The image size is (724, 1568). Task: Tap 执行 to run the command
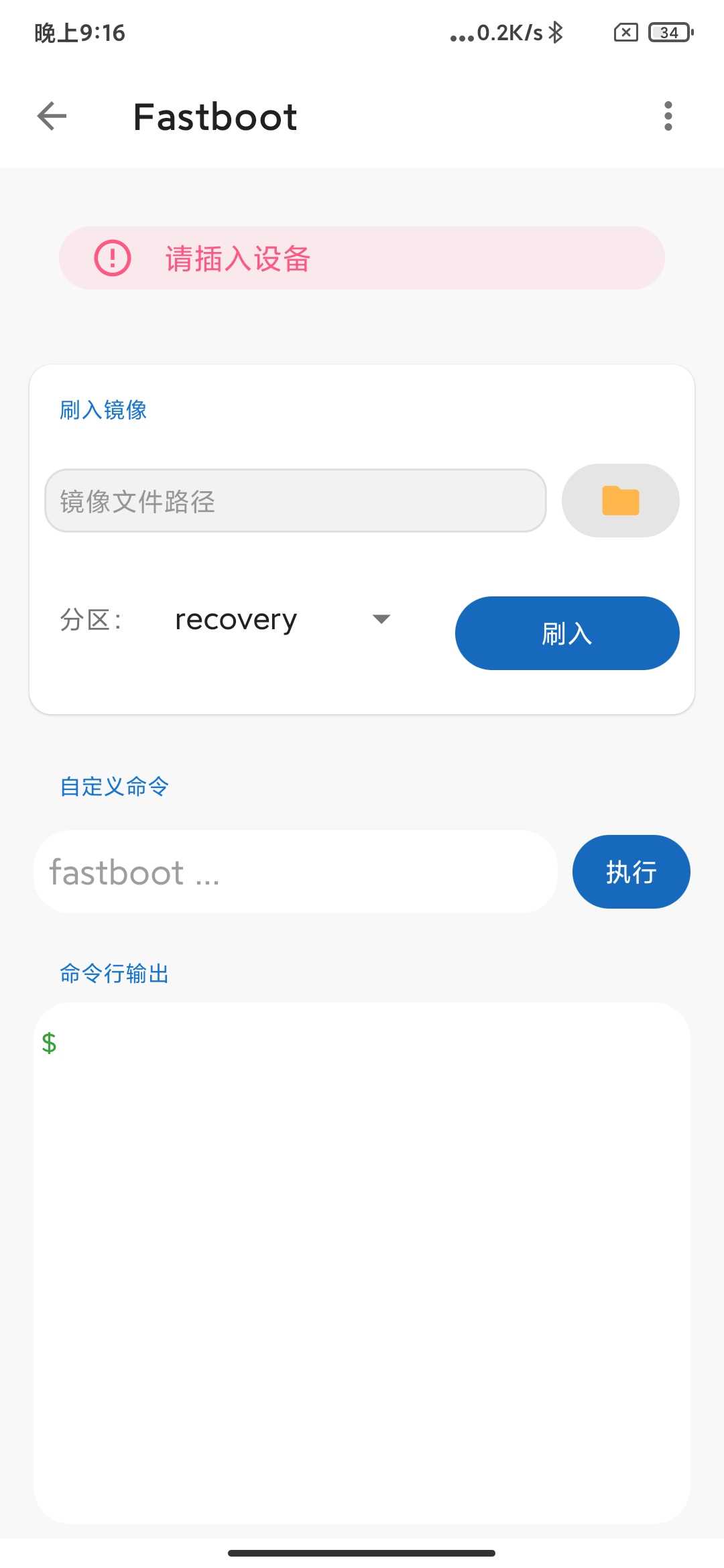tap(630, 872)
